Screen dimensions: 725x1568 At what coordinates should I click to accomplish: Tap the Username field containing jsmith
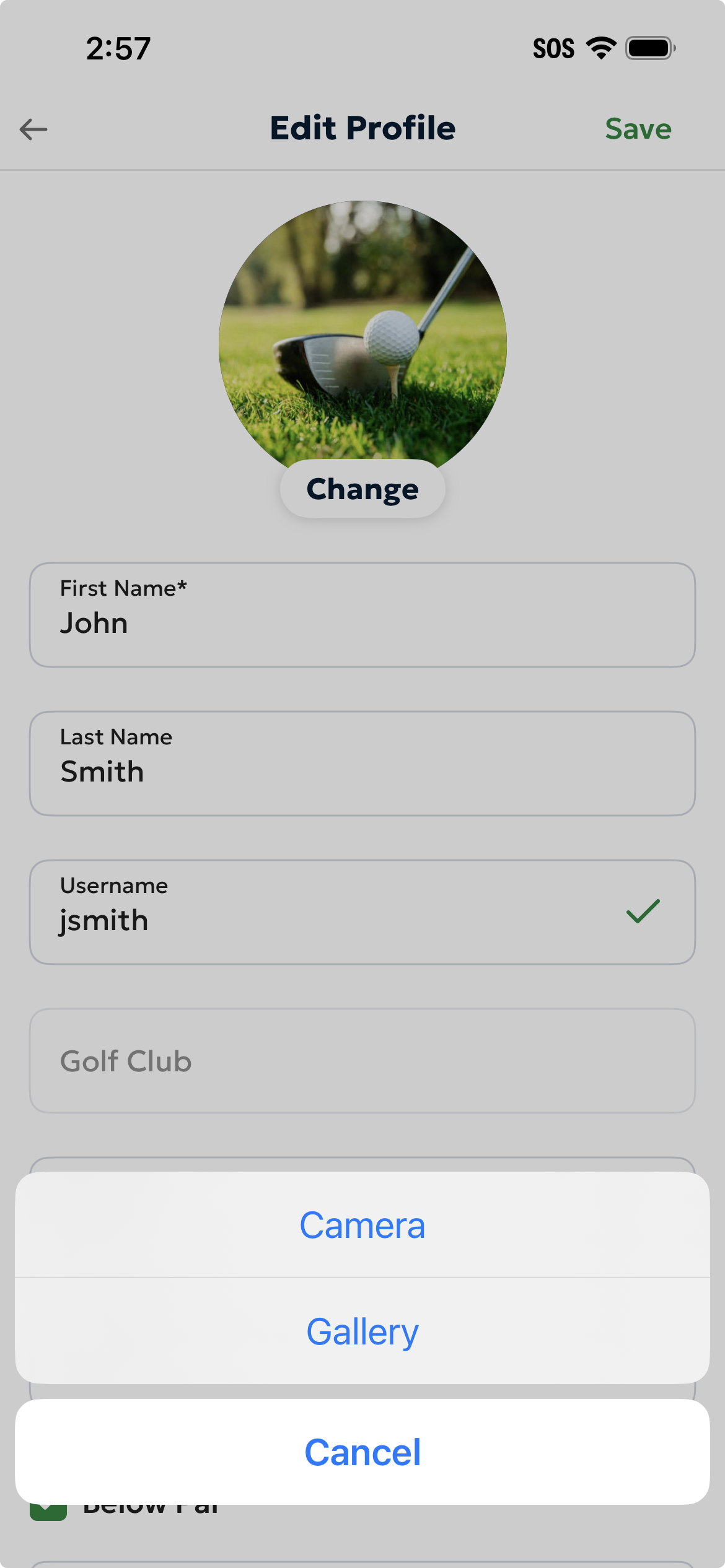click(362, 912)
